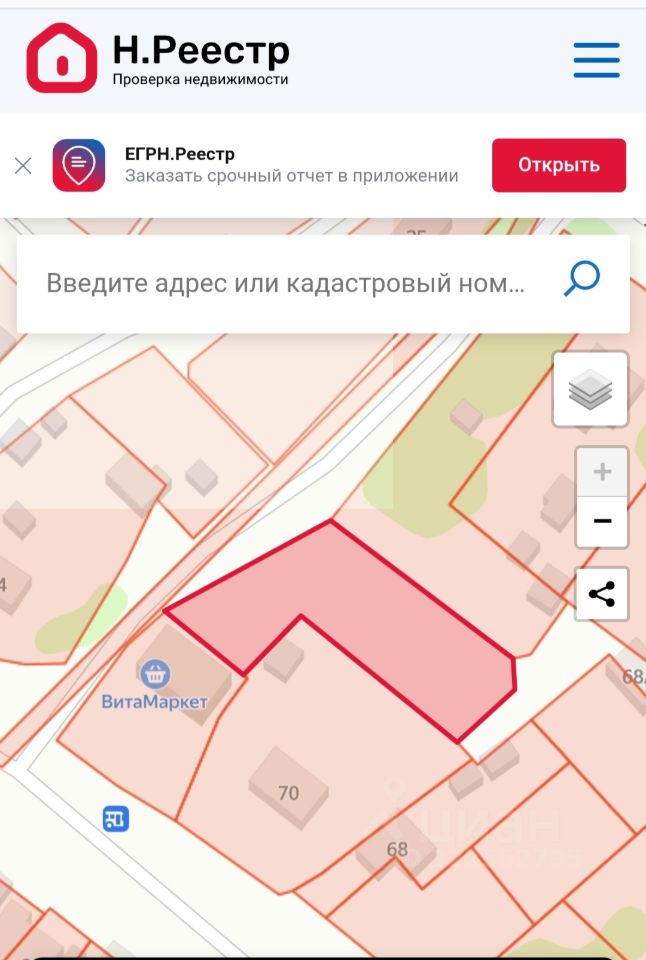Zoom out on the map

[x=602, y=521]
